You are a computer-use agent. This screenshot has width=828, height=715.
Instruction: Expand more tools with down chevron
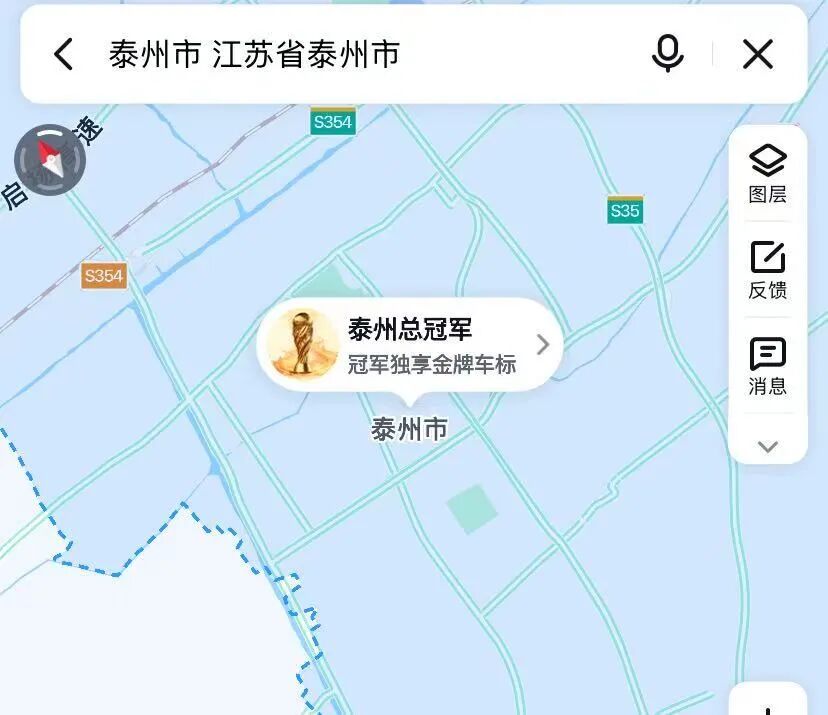768,447
